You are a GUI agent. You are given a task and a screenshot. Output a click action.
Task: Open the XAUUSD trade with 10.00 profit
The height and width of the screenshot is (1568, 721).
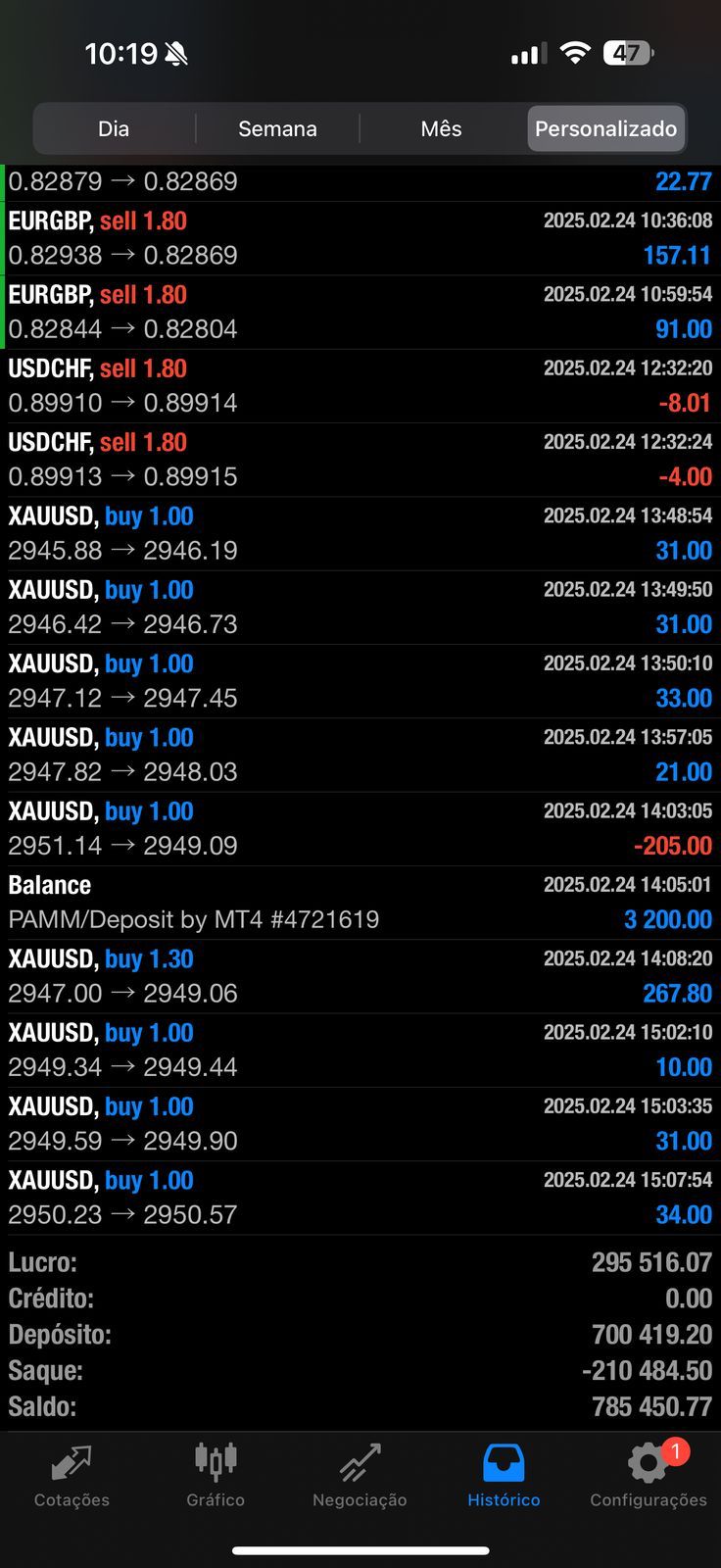(360, 1050)
